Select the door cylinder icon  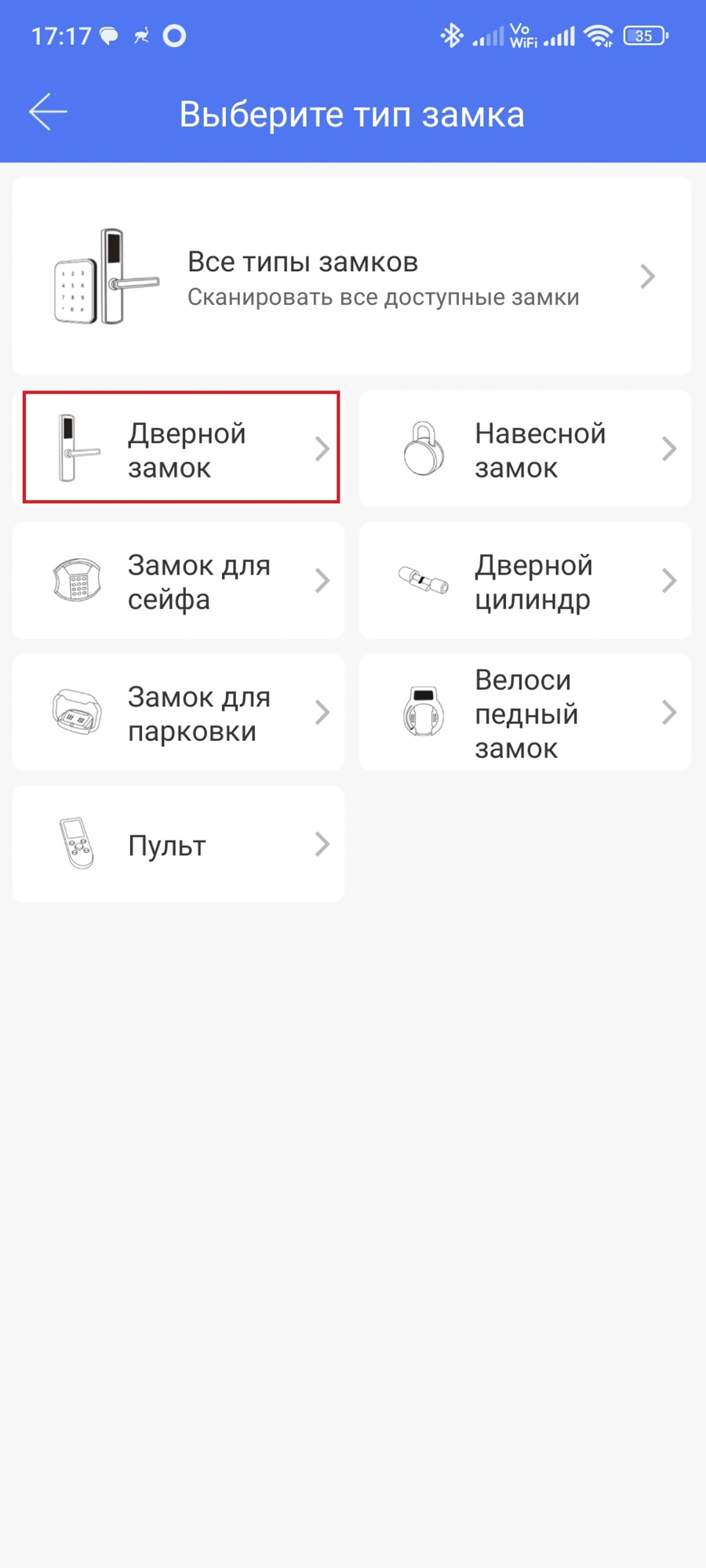click(424, 580)
